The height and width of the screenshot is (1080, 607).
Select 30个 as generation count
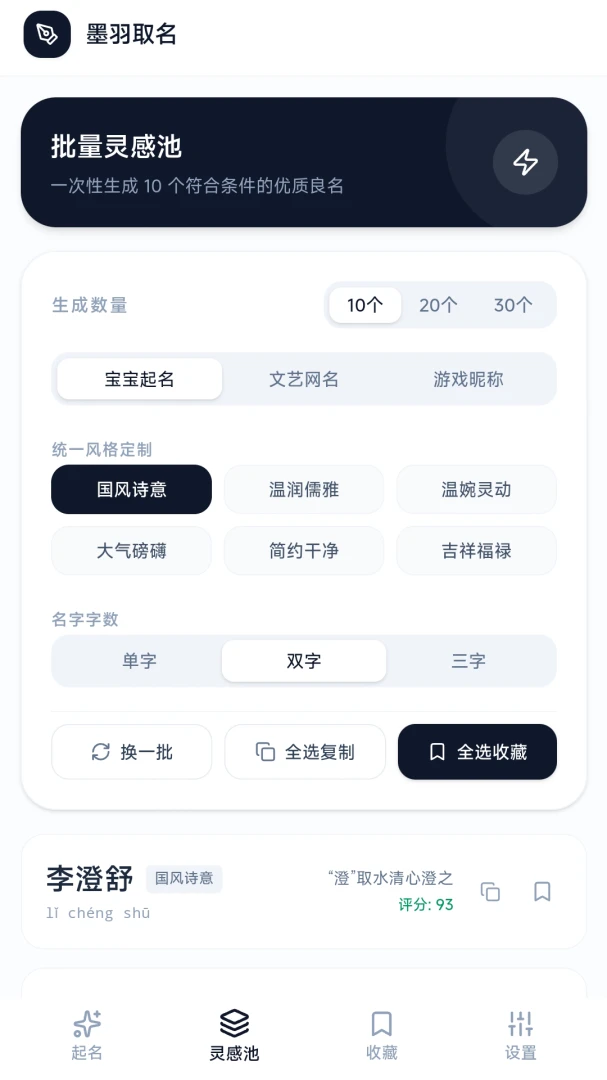pos(513,305)
